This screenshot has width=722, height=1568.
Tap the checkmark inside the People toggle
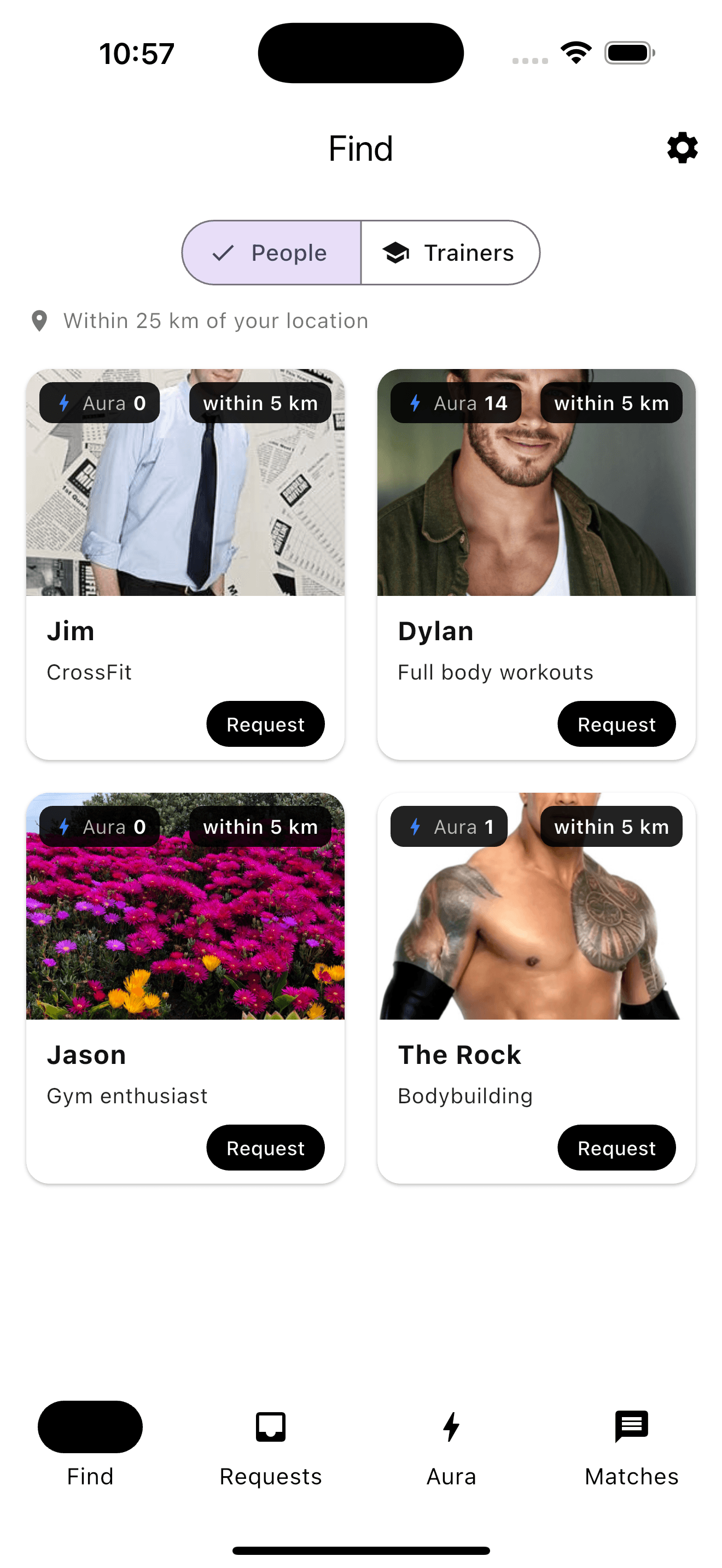point(223,252)
